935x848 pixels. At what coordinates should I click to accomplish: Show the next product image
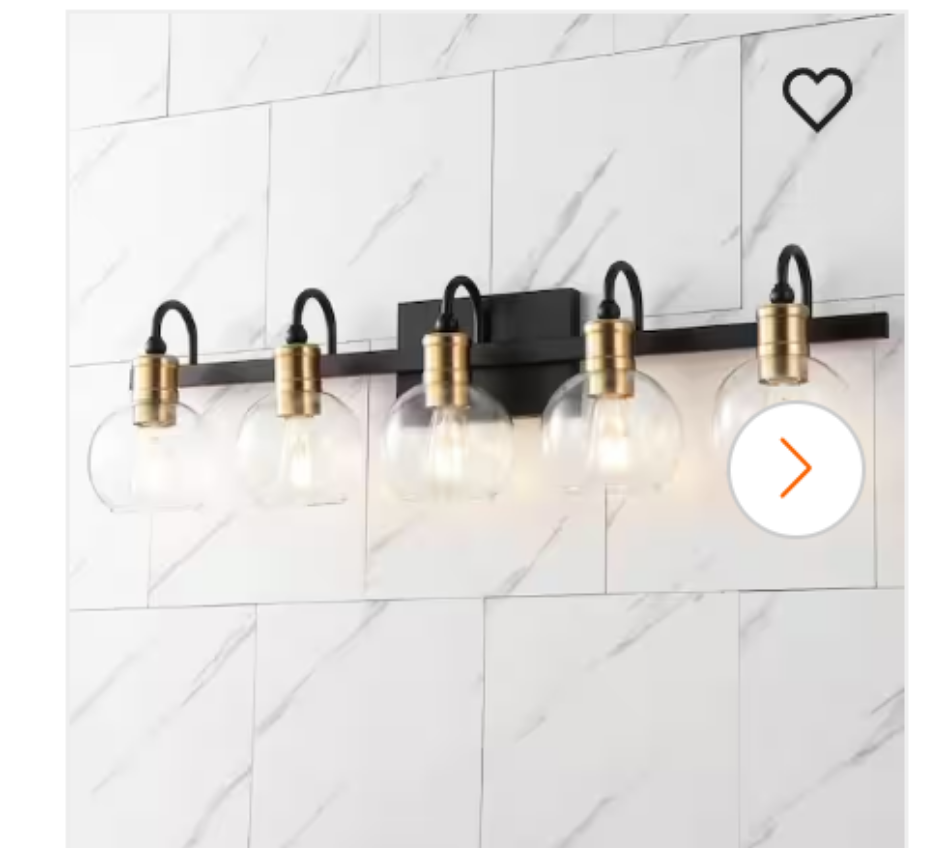(795, 468)
